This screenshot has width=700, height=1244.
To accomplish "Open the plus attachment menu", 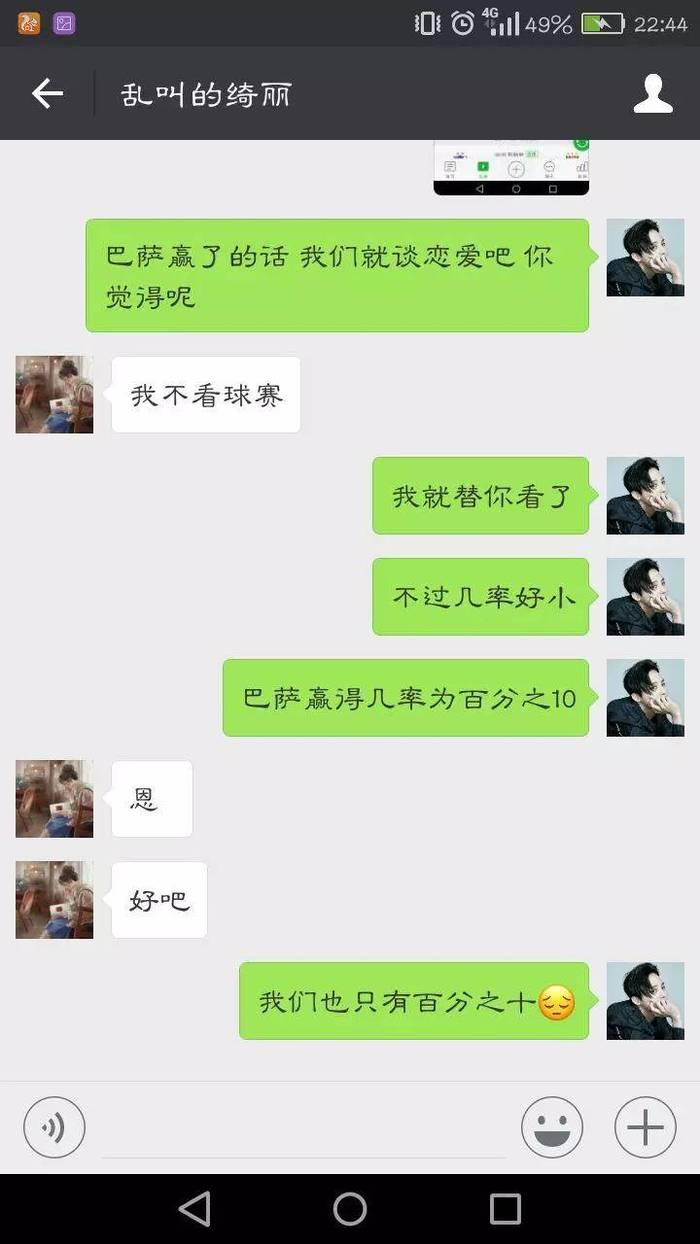I will [x=645, y=1128].
